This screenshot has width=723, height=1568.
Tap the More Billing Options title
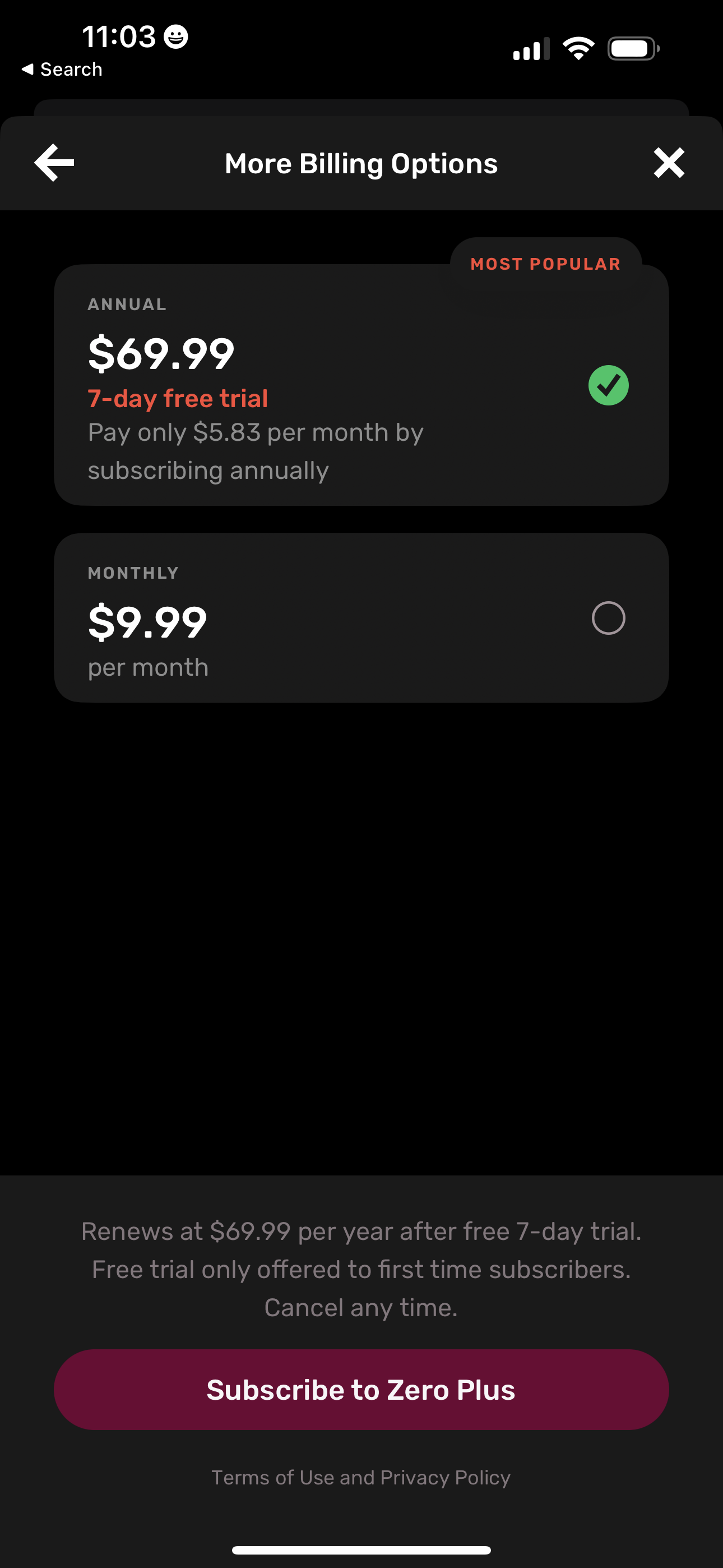[x=361, y=163]
